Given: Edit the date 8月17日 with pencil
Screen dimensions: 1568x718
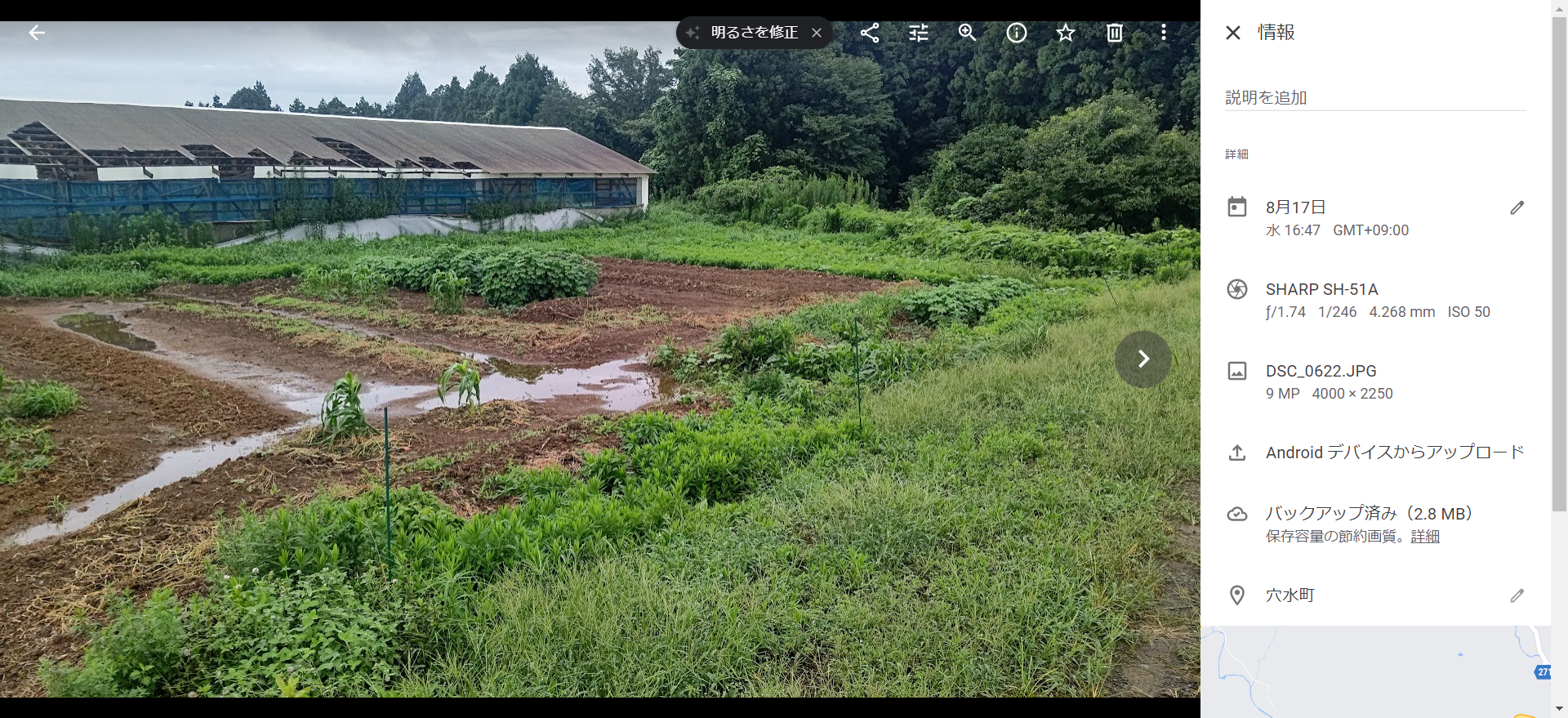Looking at the screenshot, I should click(x=1517, y=207).
